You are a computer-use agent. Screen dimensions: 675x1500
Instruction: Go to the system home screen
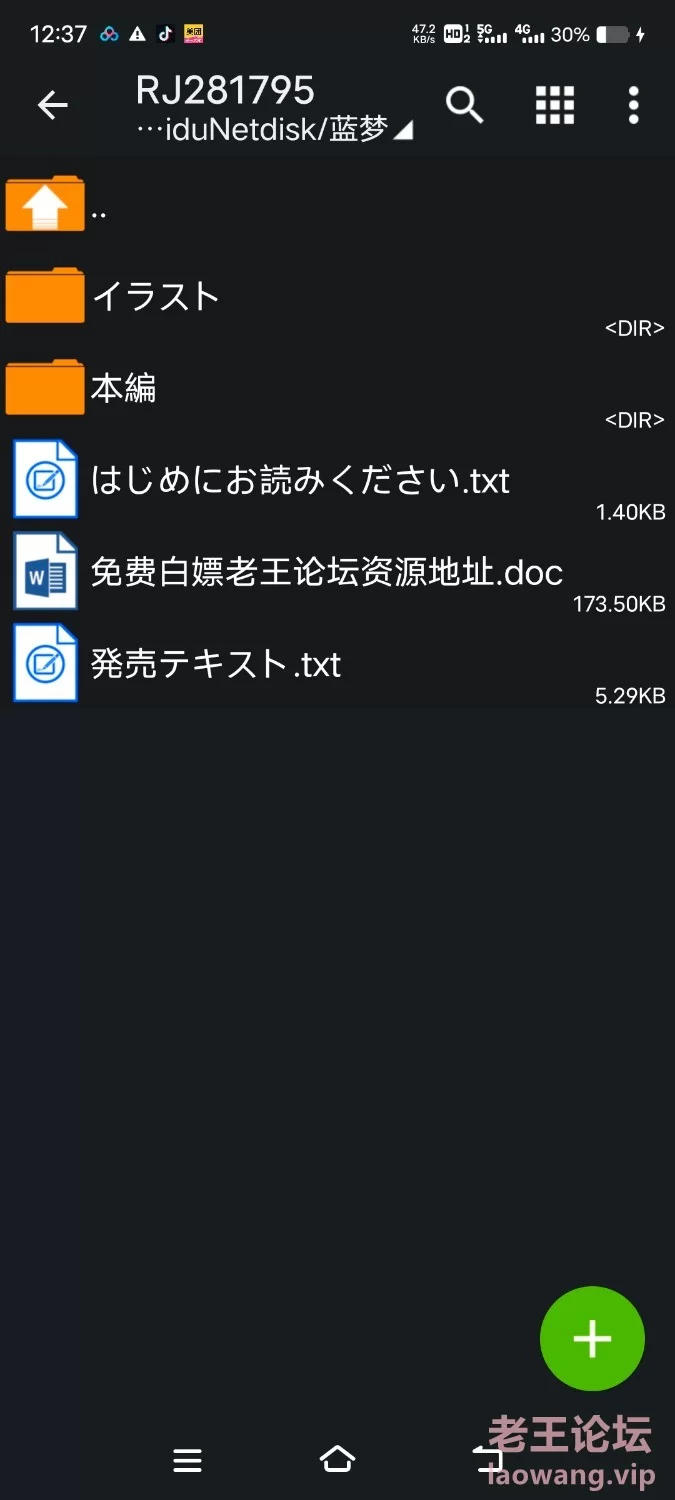tap(337, 1460)
